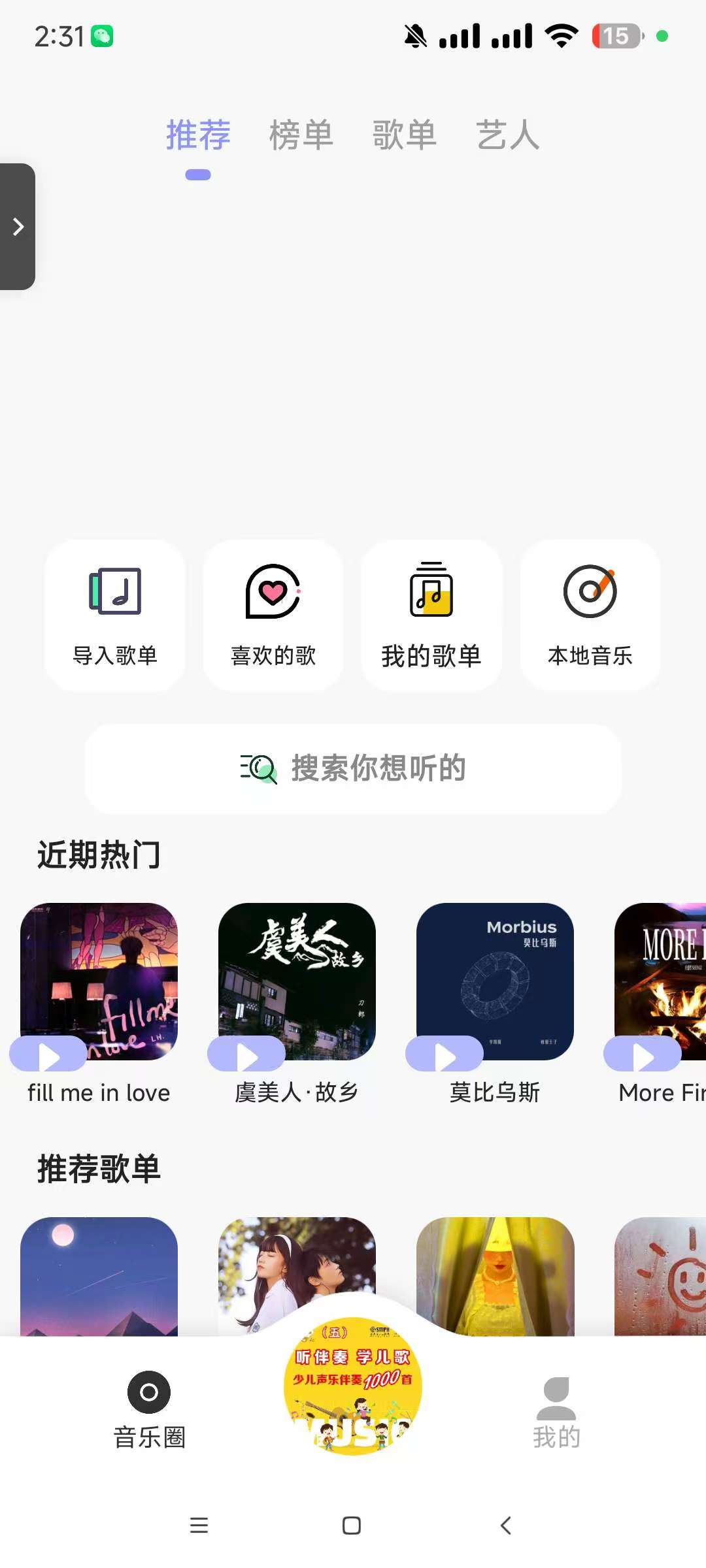Switch to the 歌单 tab
The height and width of the screenshot is (1568, 706).
(x=405, y=135)
